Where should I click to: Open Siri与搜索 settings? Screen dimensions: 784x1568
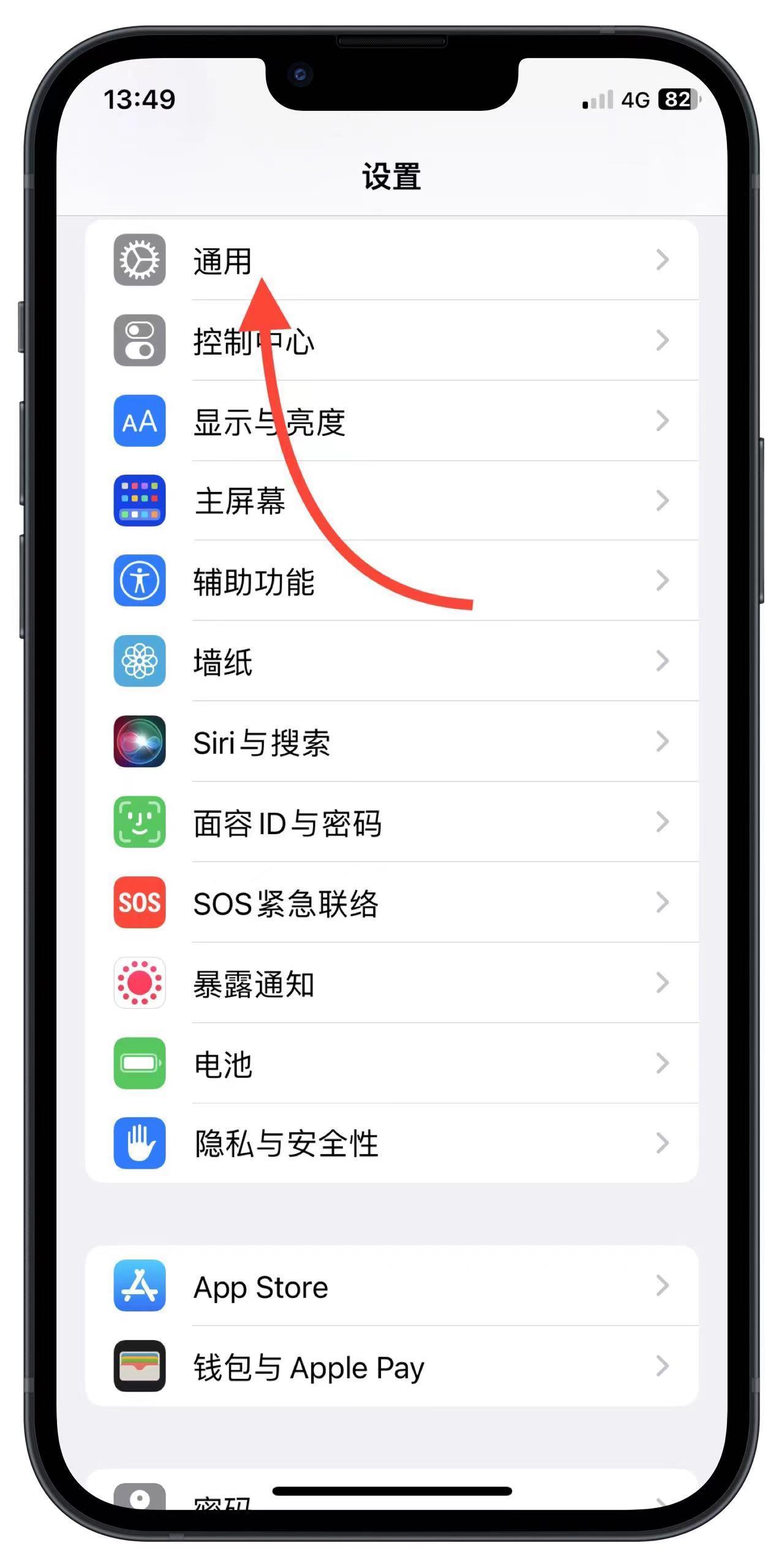(392, 742)
